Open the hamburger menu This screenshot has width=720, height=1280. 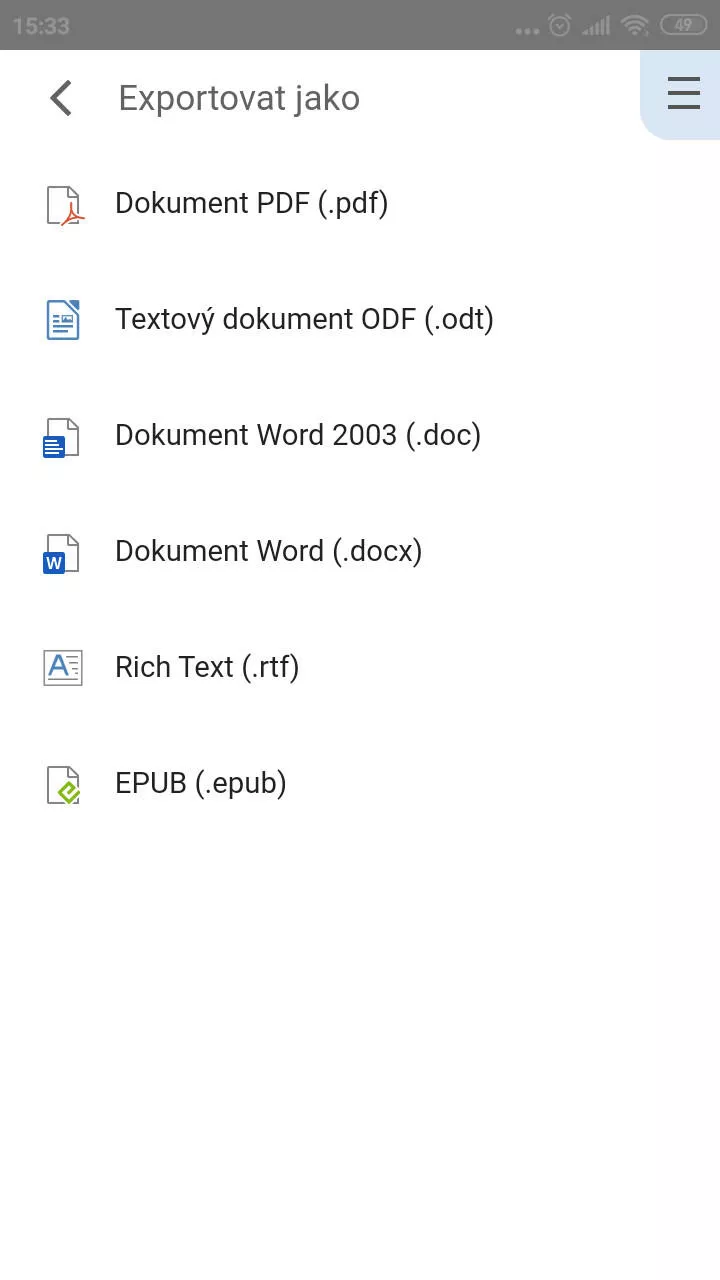click(x=683, y=93)
